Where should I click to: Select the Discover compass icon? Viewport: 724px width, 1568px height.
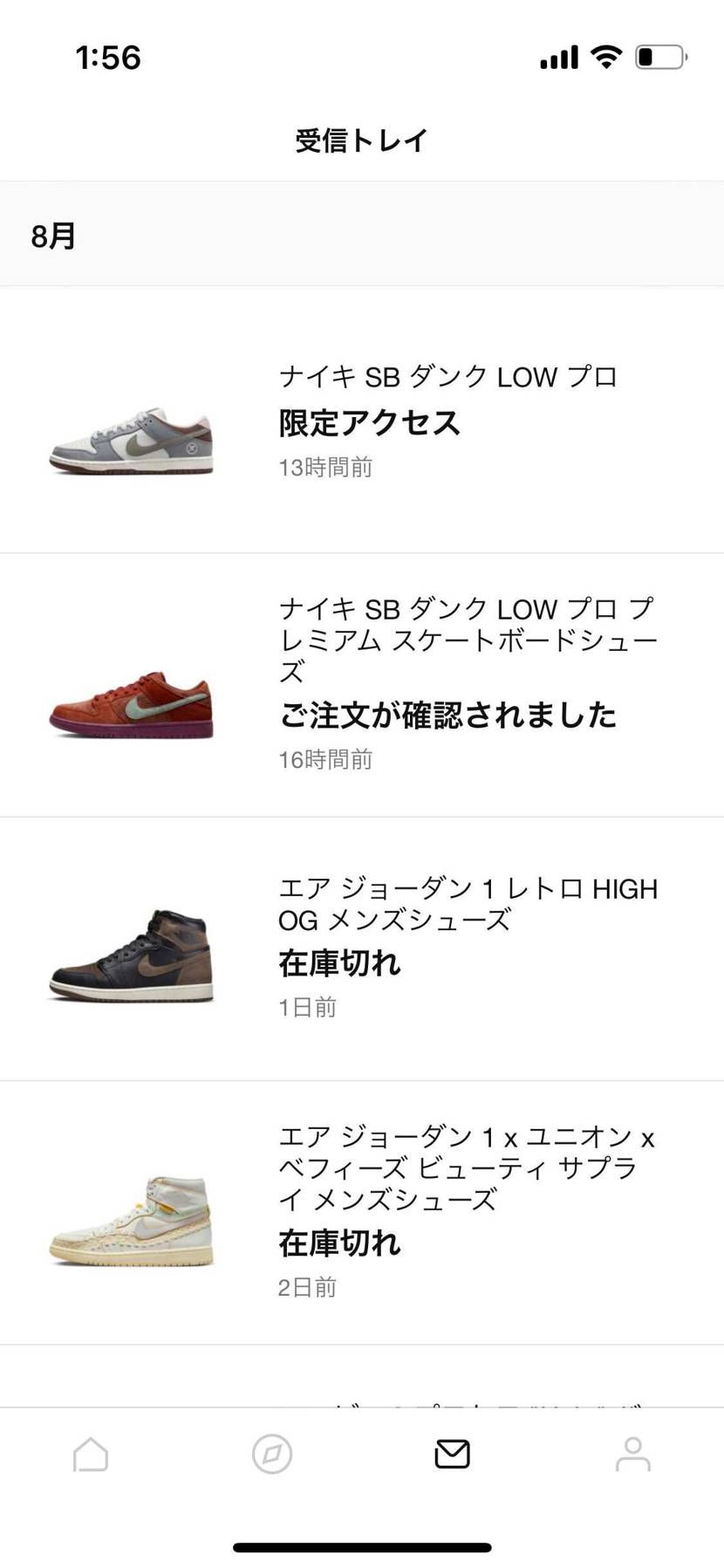click(270, 1454)
